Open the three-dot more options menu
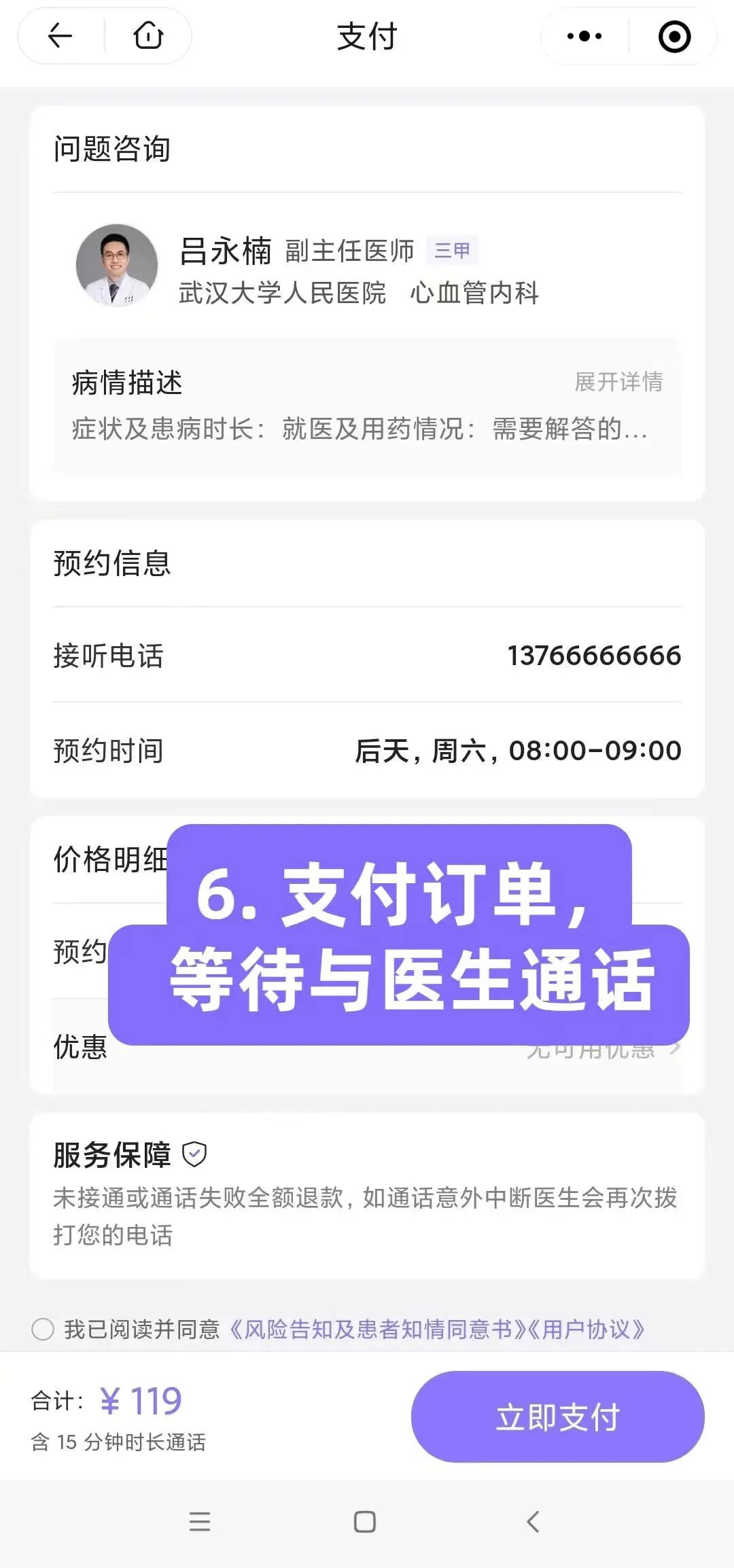The width and height of the screenshot is (734, 1568). tap(584, 36)
